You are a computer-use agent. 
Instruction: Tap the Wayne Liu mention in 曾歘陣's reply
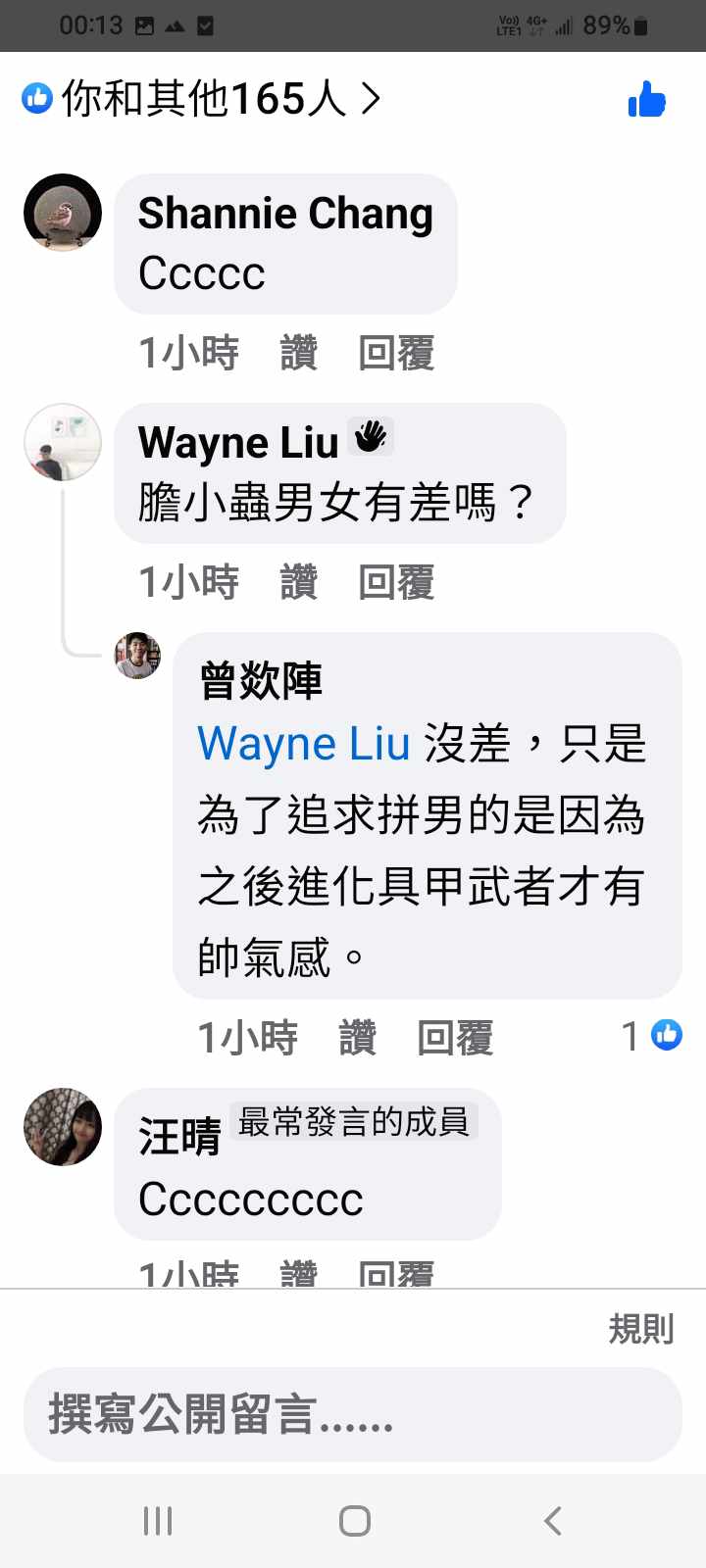(303, 744)
